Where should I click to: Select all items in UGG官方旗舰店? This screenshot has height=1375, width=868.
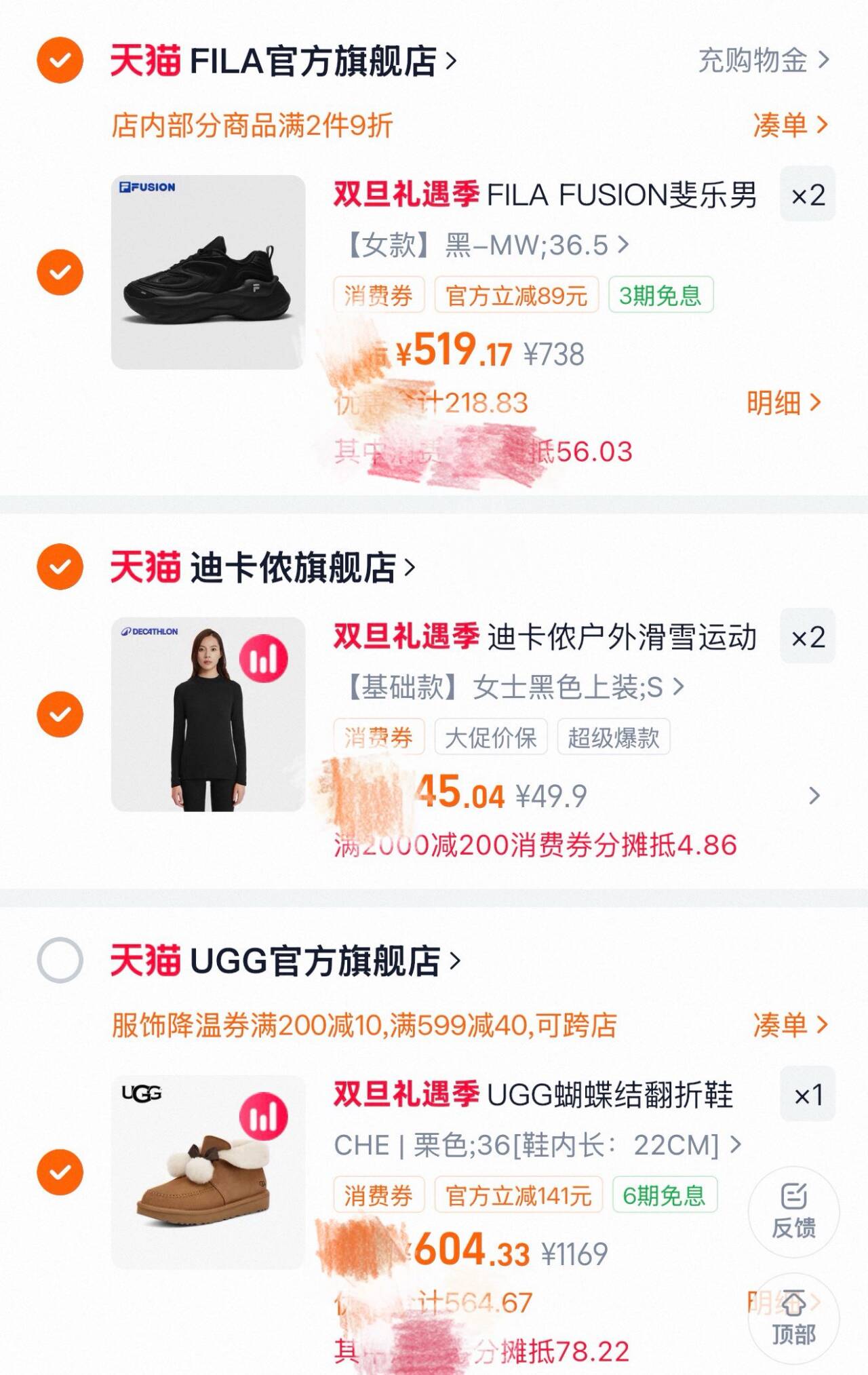point(60,960)
